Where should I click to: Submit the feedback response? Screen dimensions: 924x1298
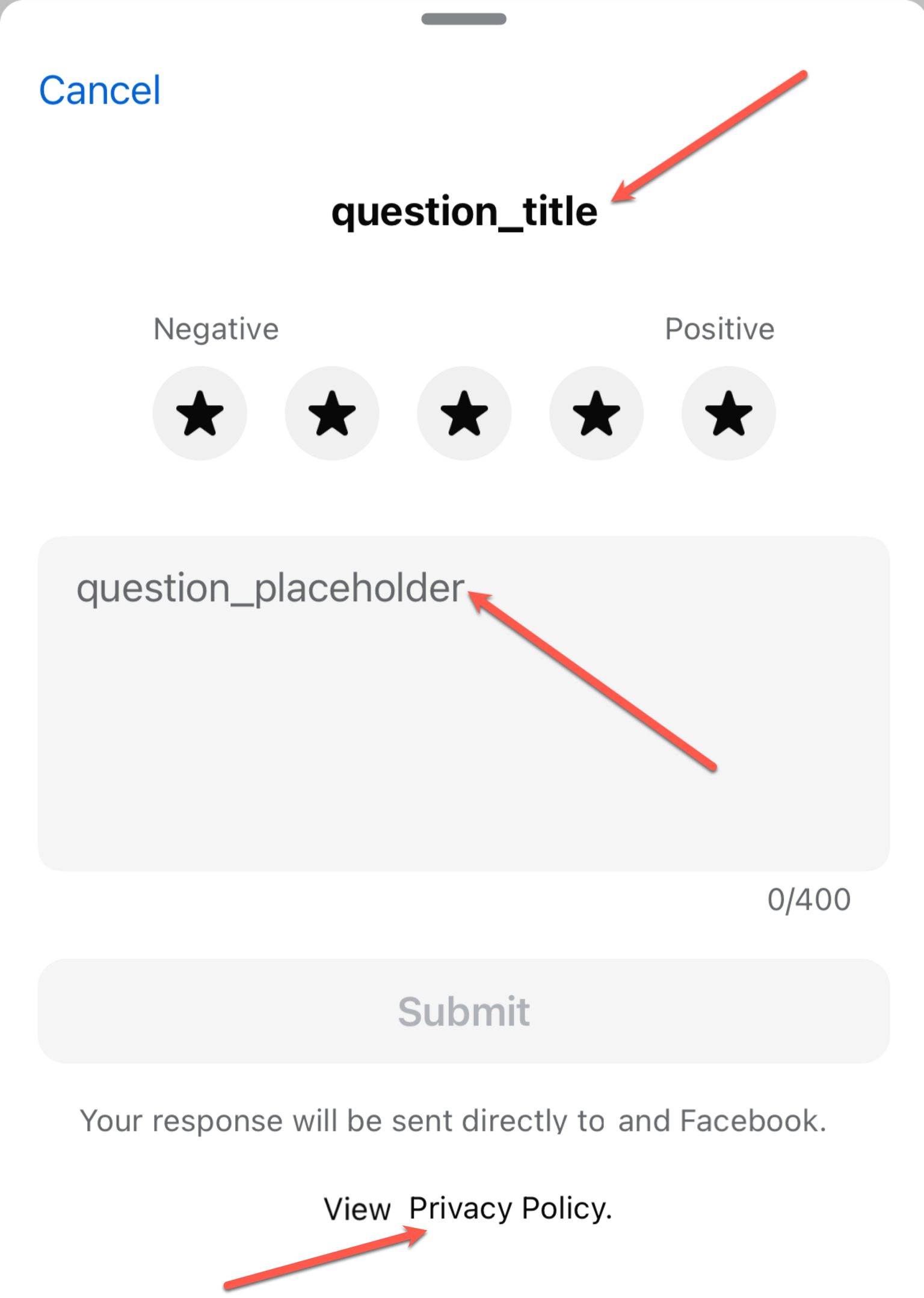(x=463, y=1011)
